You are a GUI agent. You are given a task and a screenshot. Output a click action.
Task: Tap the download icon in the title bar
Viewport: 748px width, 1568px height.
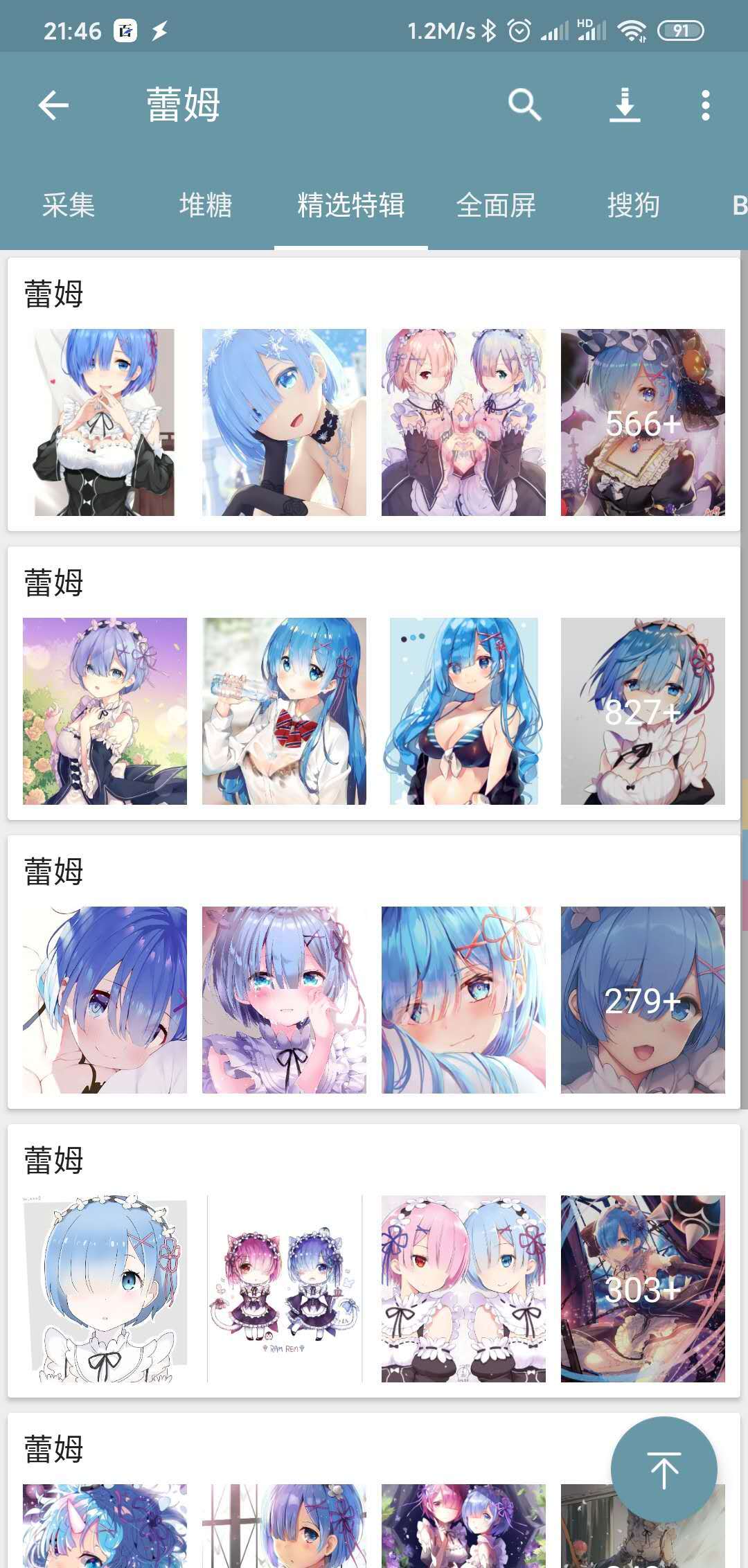click(x=625, y=106)
